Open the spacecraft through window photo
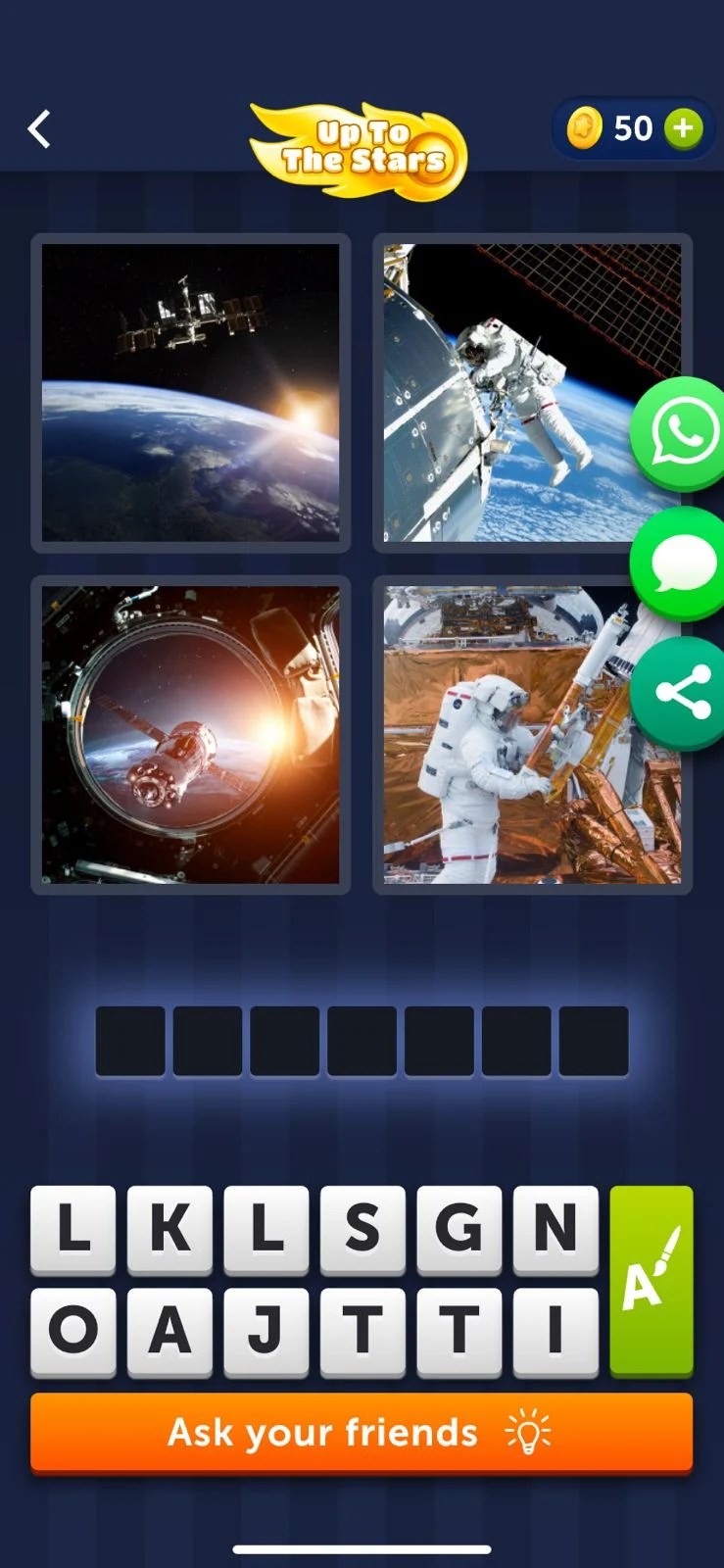 point(192,735)
